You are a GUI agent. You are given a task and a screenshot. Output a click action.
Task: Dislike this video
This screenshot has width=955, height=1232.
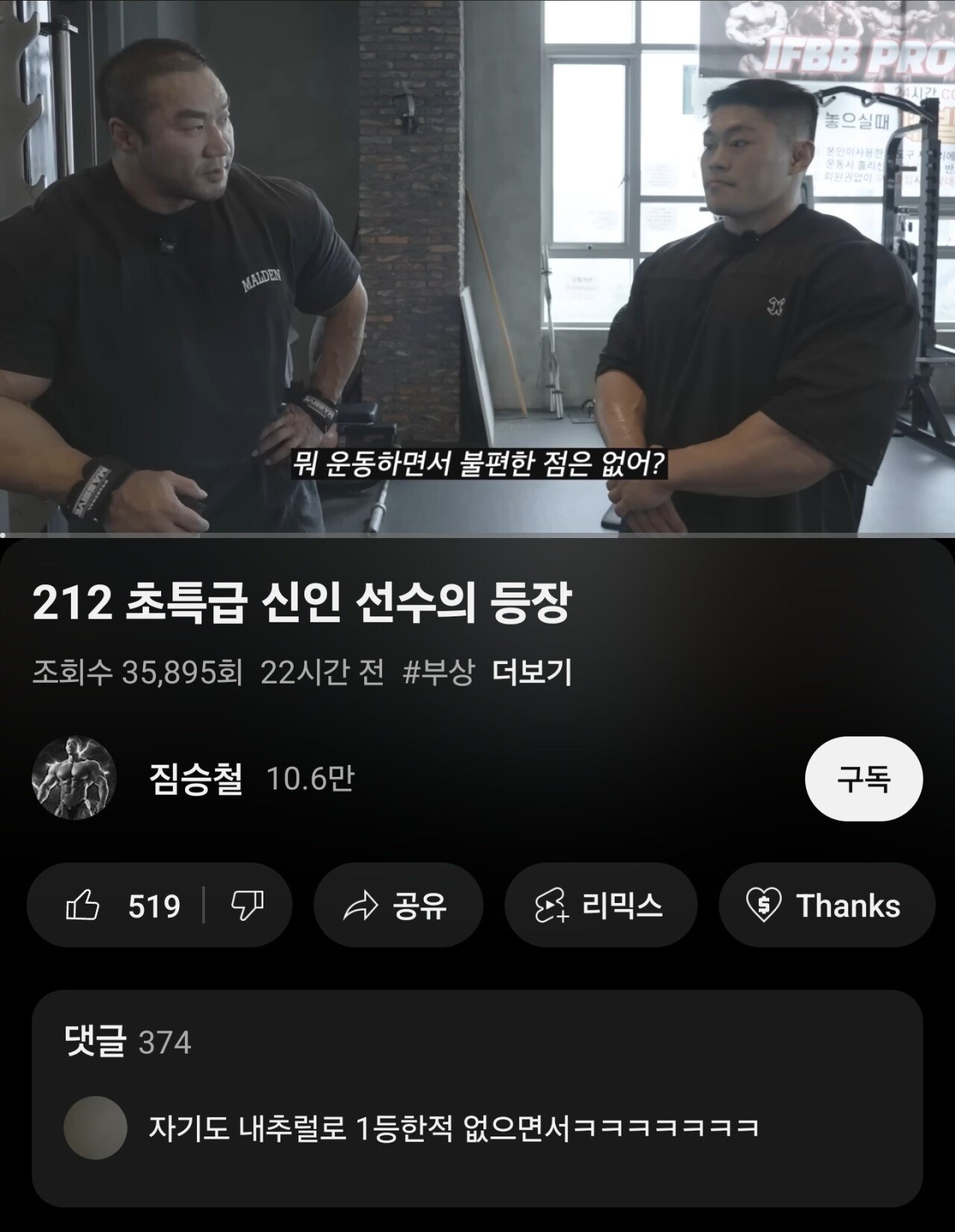[x=247, y=905]
